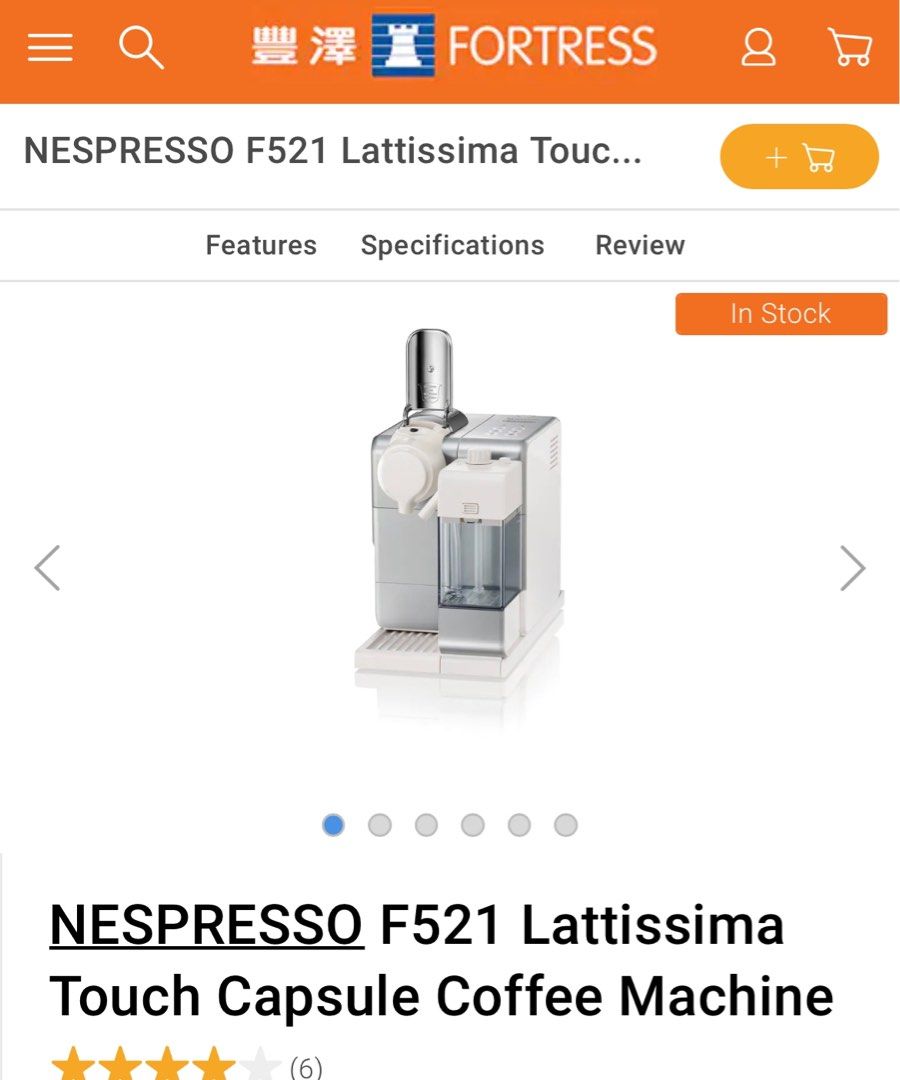Click the Fortress tower logo

pos(404,44)
